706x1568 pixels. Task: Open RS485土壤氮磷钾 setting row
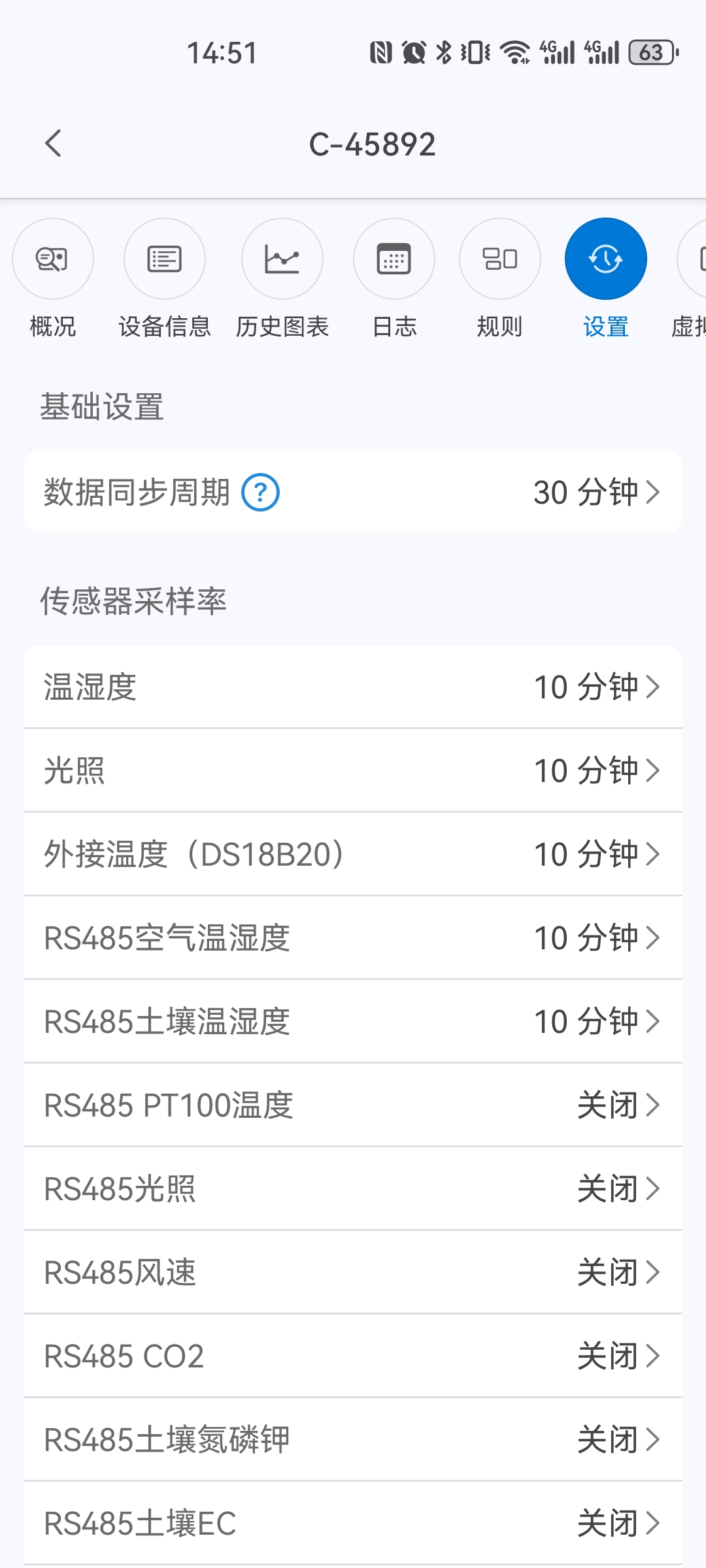[x=353, y=1439]
